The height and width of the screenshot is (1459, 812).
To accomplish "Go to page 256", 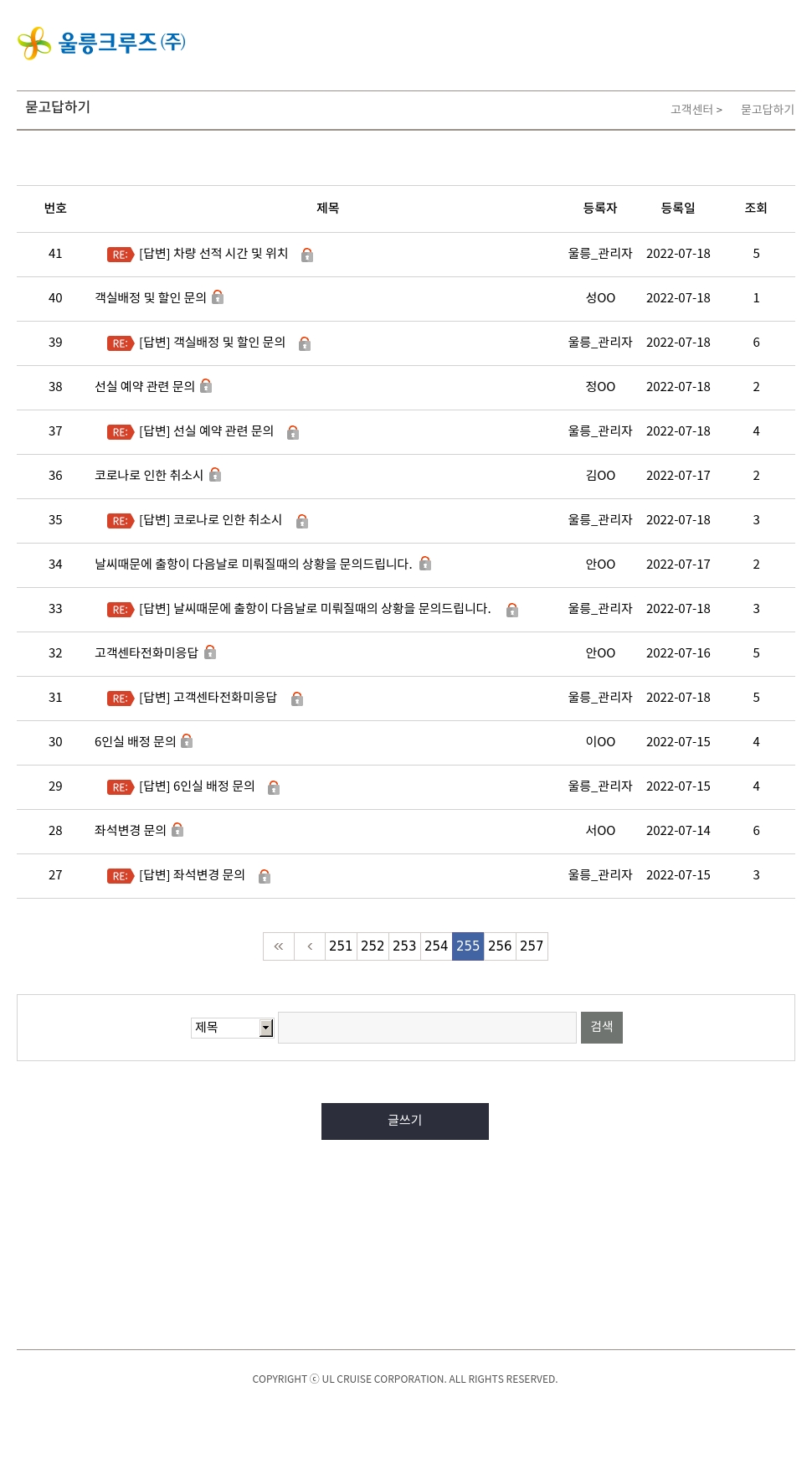I will [500, 946].
